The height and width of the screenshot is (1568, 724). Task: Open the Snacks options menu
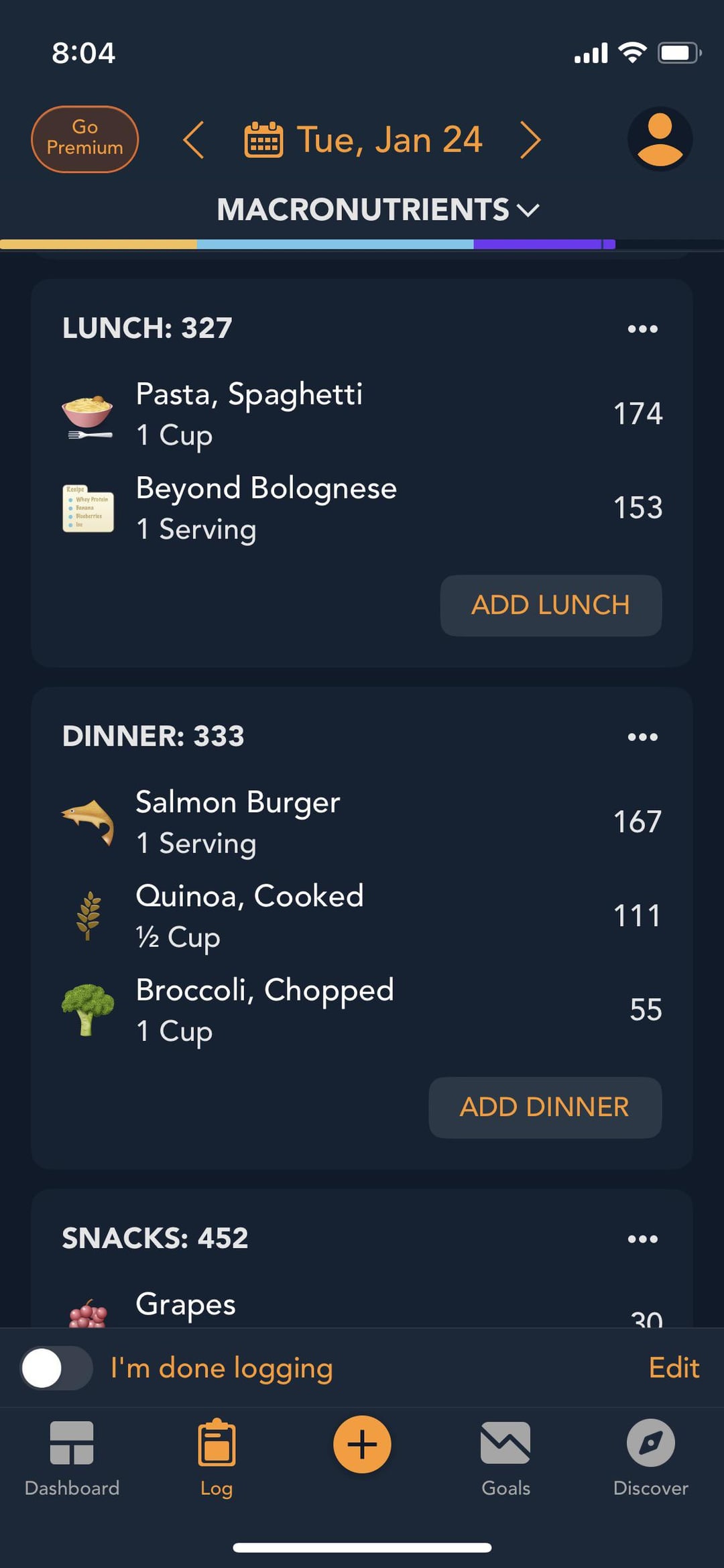click(x=642, y=1239)
